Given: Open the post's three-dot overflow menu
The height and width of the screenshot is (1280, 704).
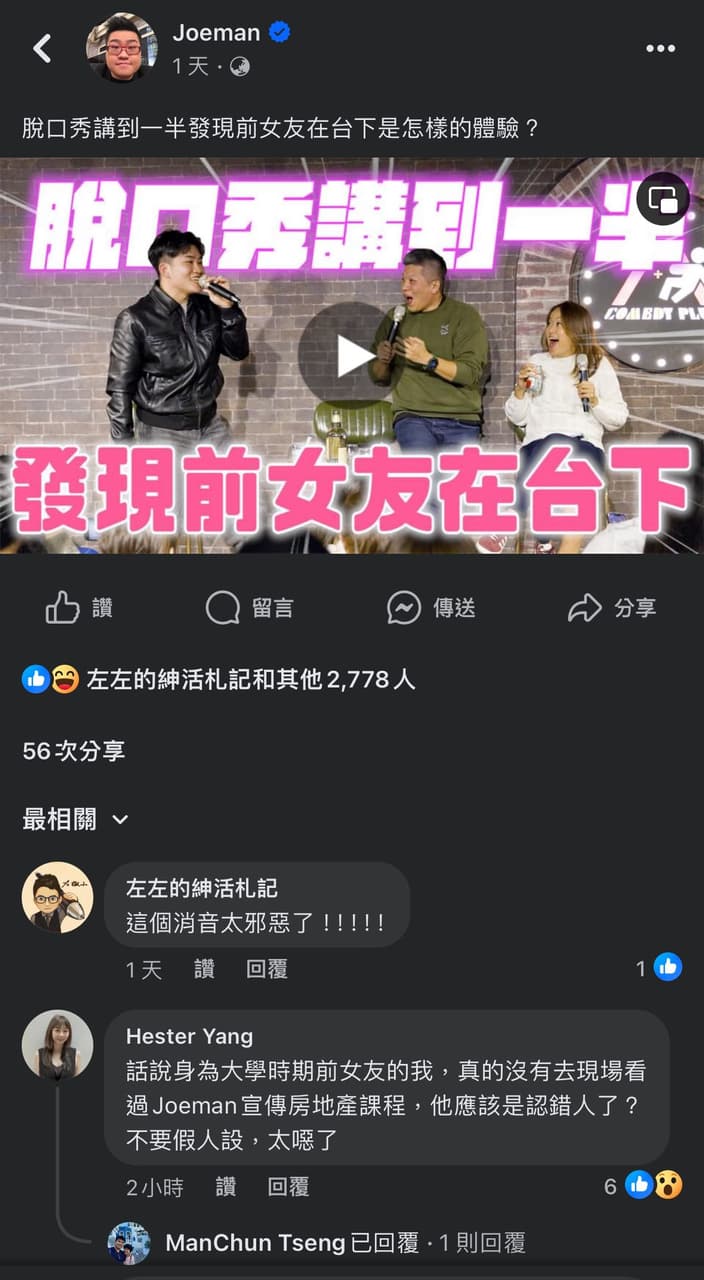Looking at the screenshot, I should [x=660, y=49].
